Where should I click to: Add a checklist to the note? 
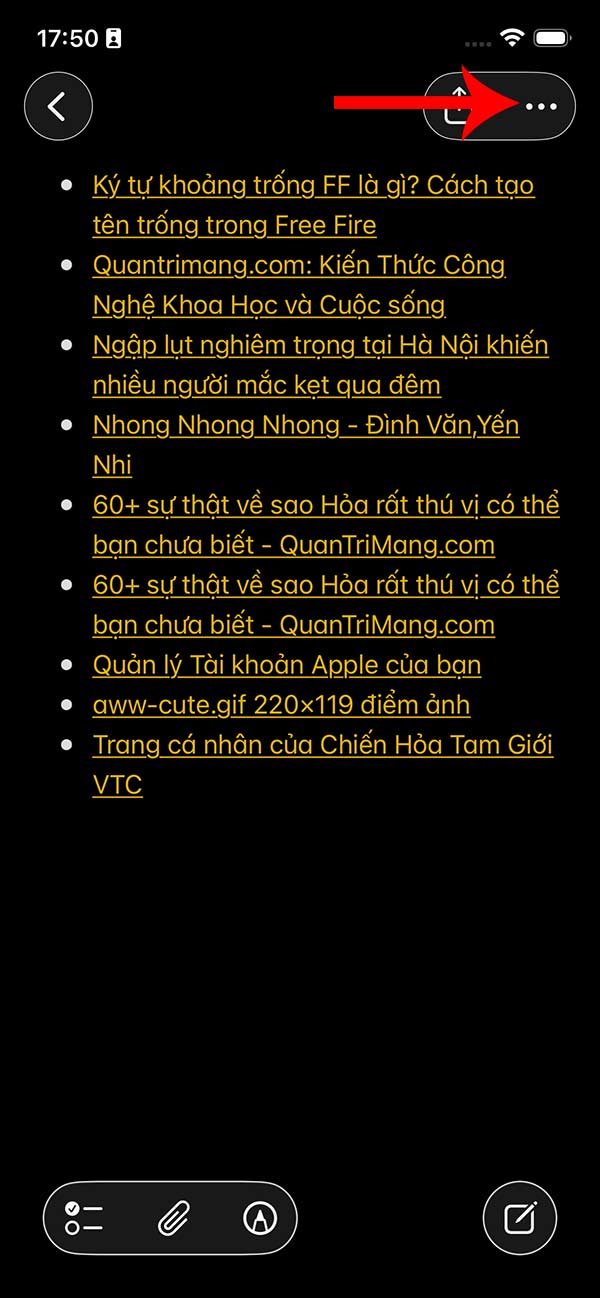[85, 1218]
